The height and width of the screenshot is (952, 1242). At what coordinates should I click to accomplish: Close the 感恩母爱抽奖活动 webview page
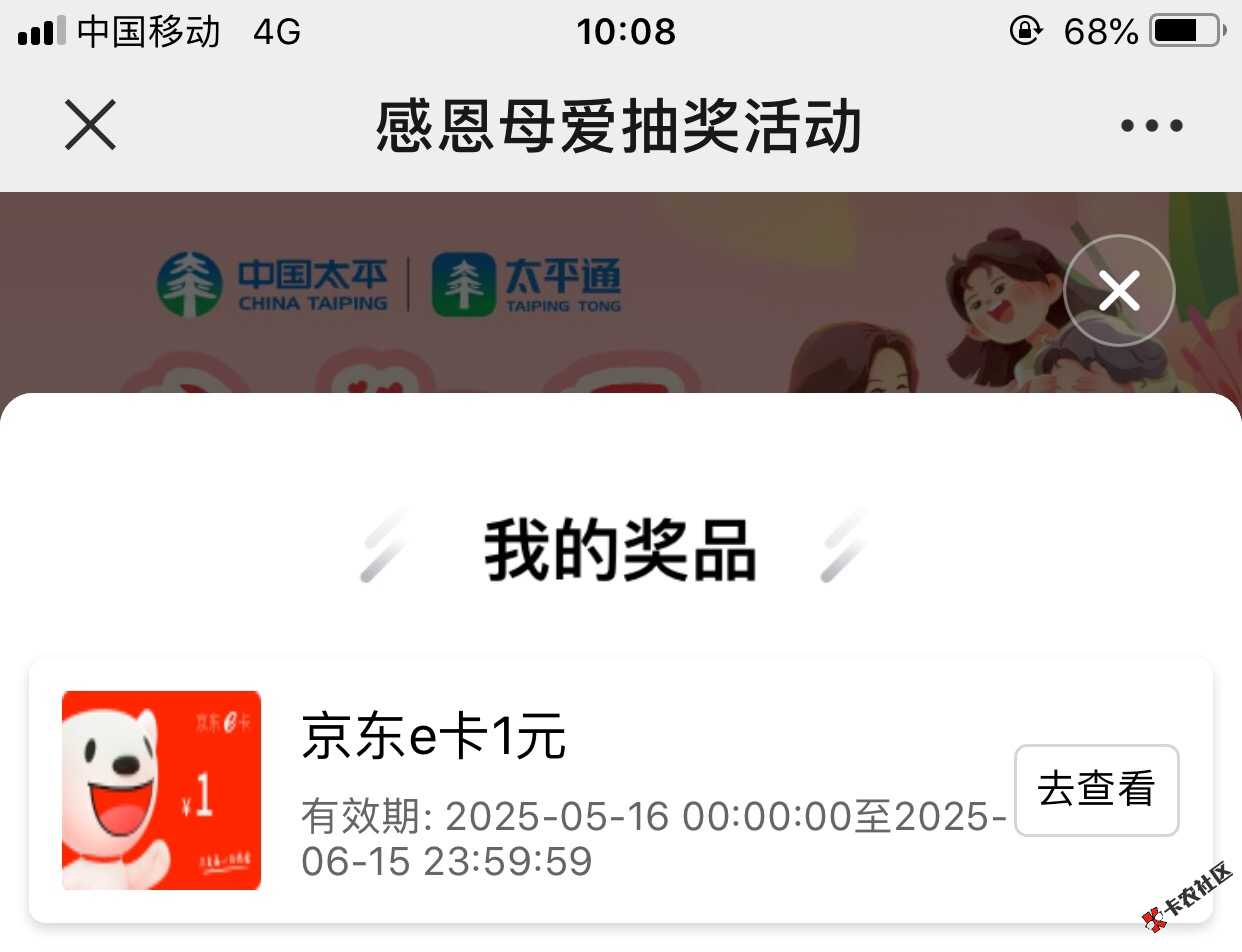91,126
